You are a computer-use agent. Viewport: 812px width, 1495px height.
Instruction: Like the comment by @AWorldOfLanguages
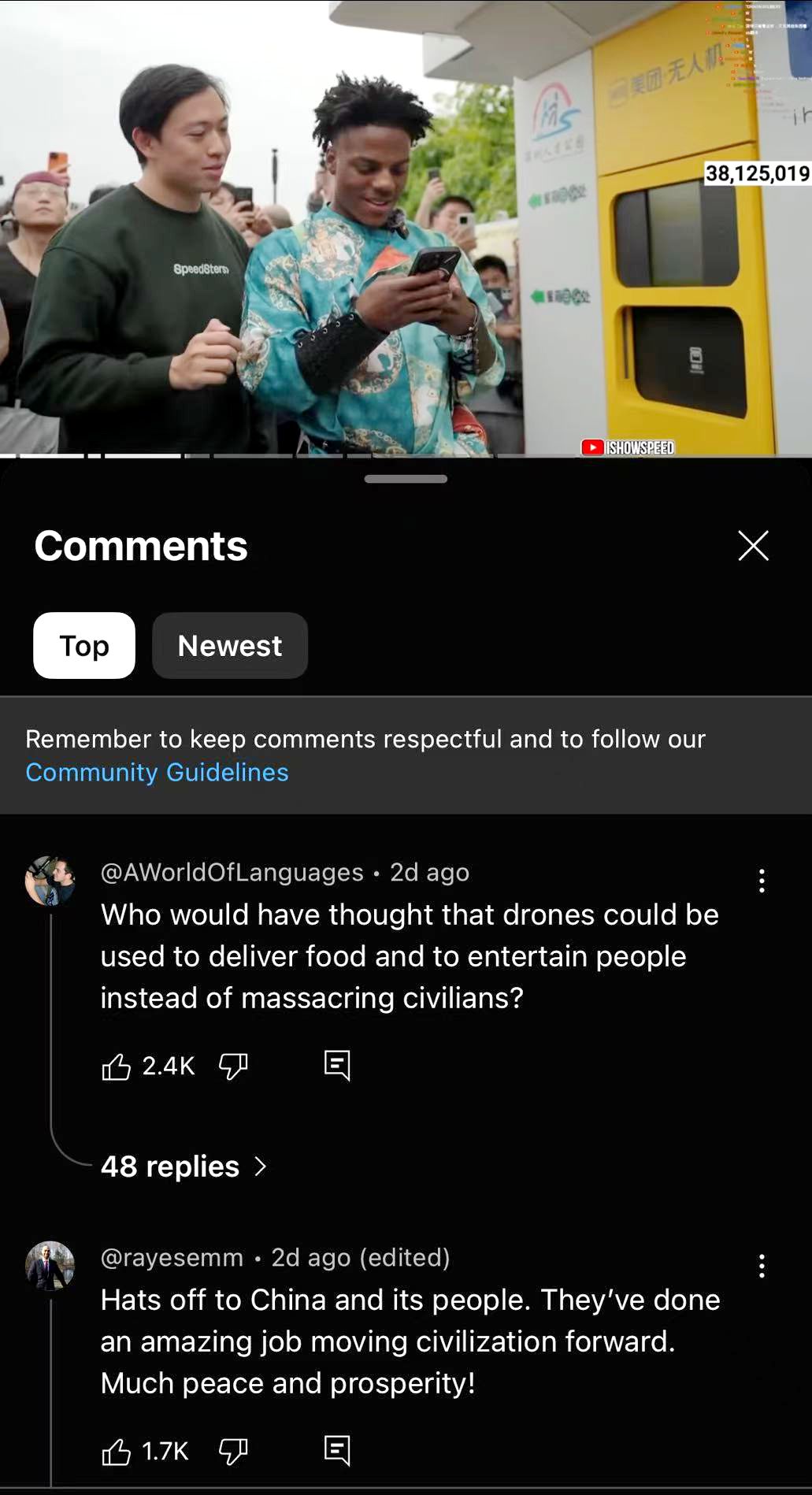coord(117,1067)
